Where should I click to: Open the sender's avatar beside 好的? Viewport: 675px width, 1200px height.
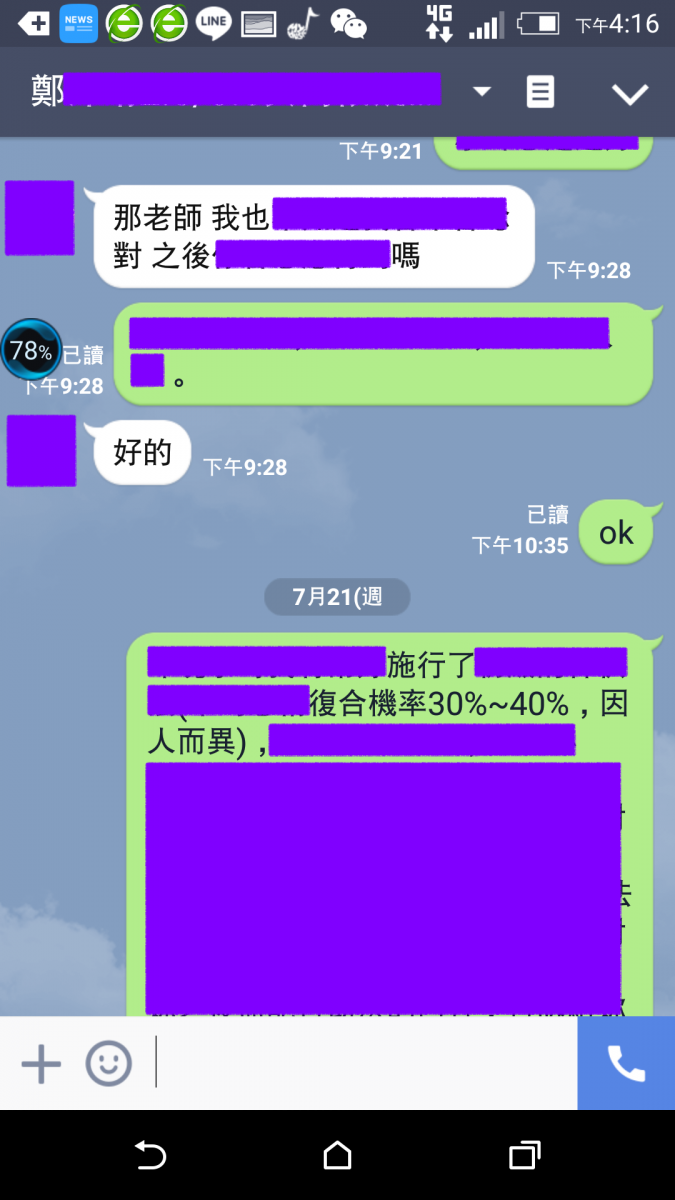(41, 451)
